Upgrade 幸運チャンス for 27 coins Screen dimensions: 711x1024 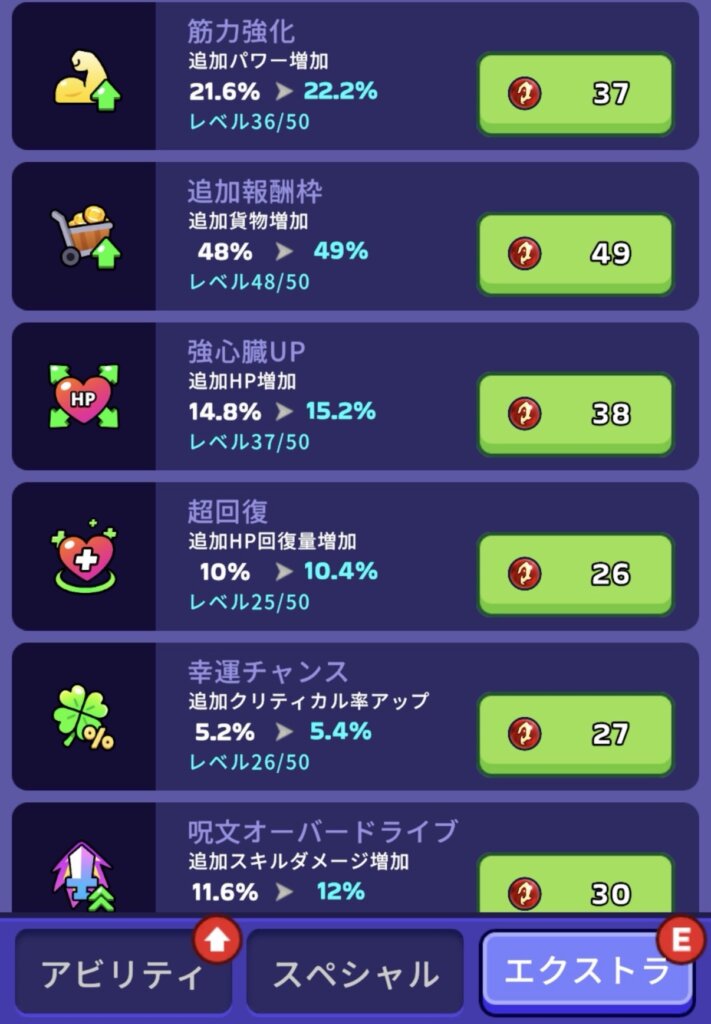coord(575,733)
